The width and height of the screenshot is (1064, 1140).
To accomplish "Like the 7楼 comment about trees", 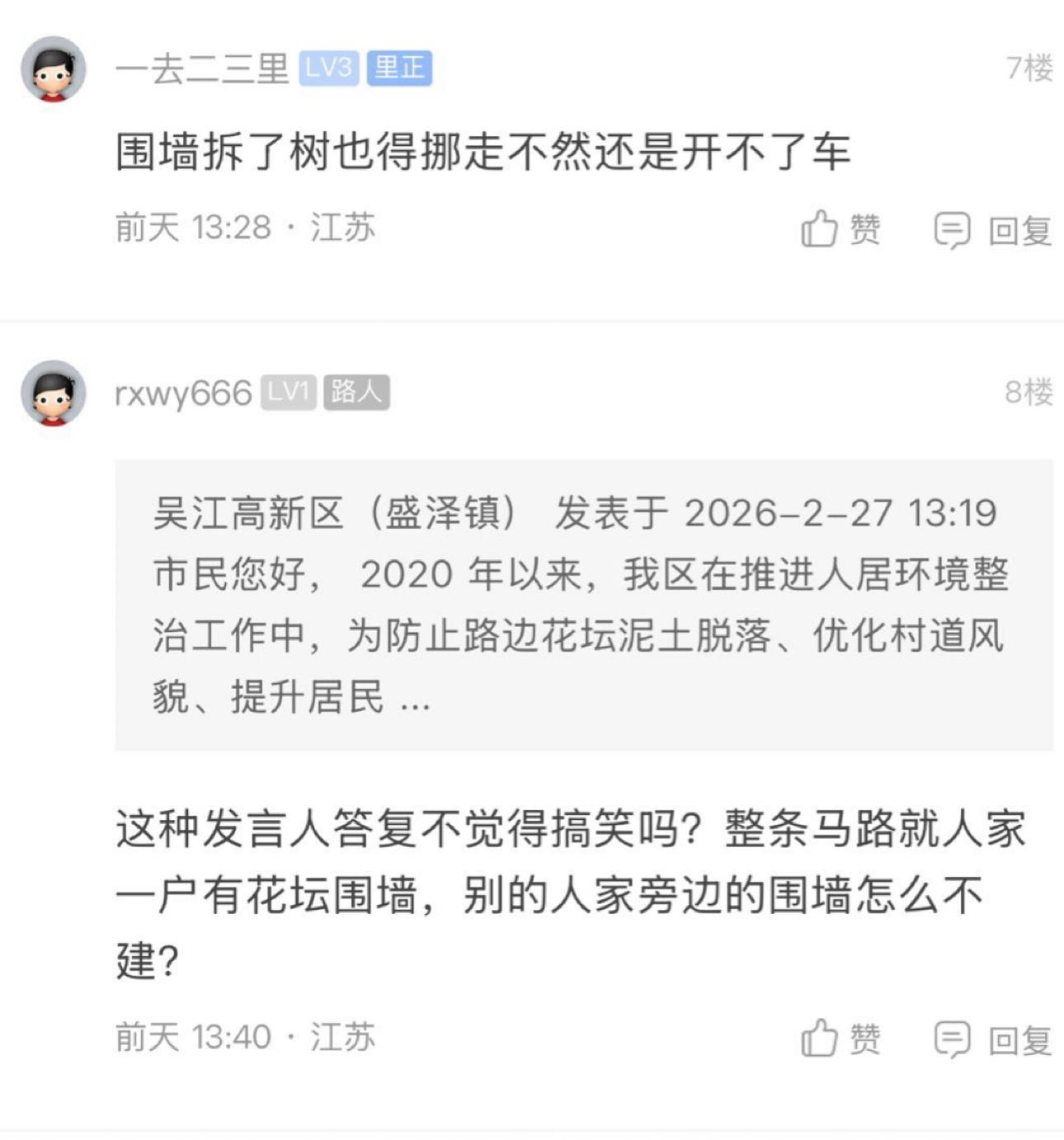I will point(840,228).
